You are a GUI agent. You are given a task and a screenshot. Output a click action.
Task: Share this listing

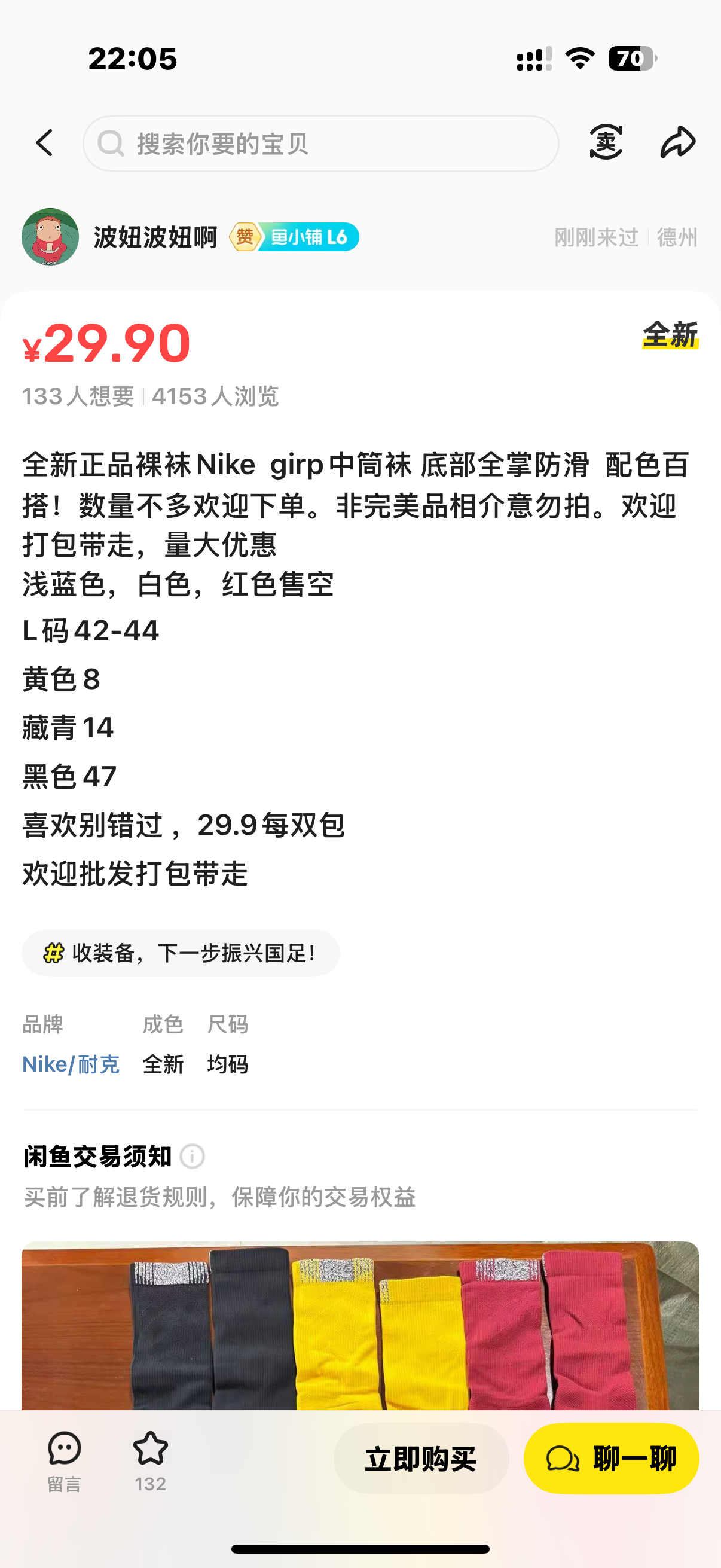click(677, 142)
